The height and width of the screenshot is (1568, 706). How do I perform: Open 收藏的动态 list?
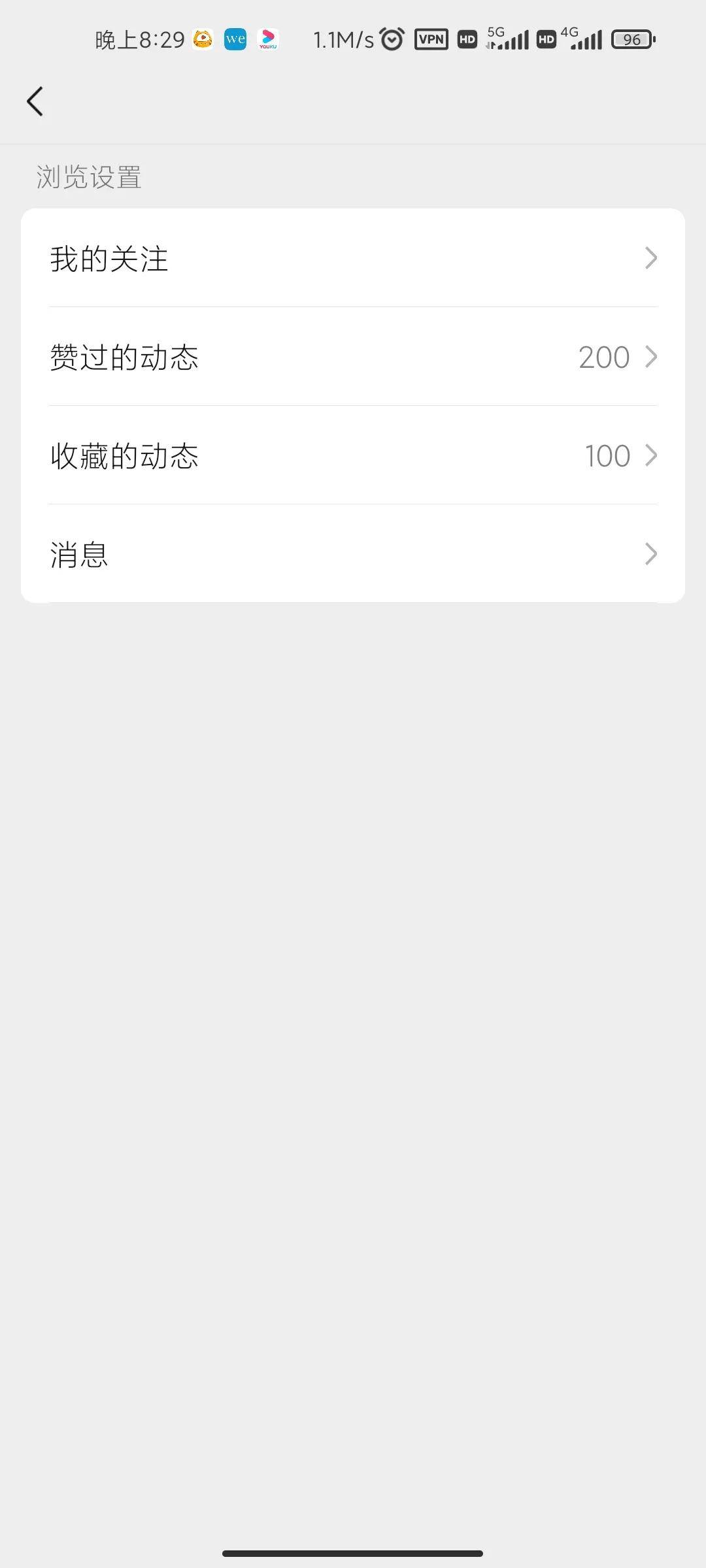tap(353, 455)
